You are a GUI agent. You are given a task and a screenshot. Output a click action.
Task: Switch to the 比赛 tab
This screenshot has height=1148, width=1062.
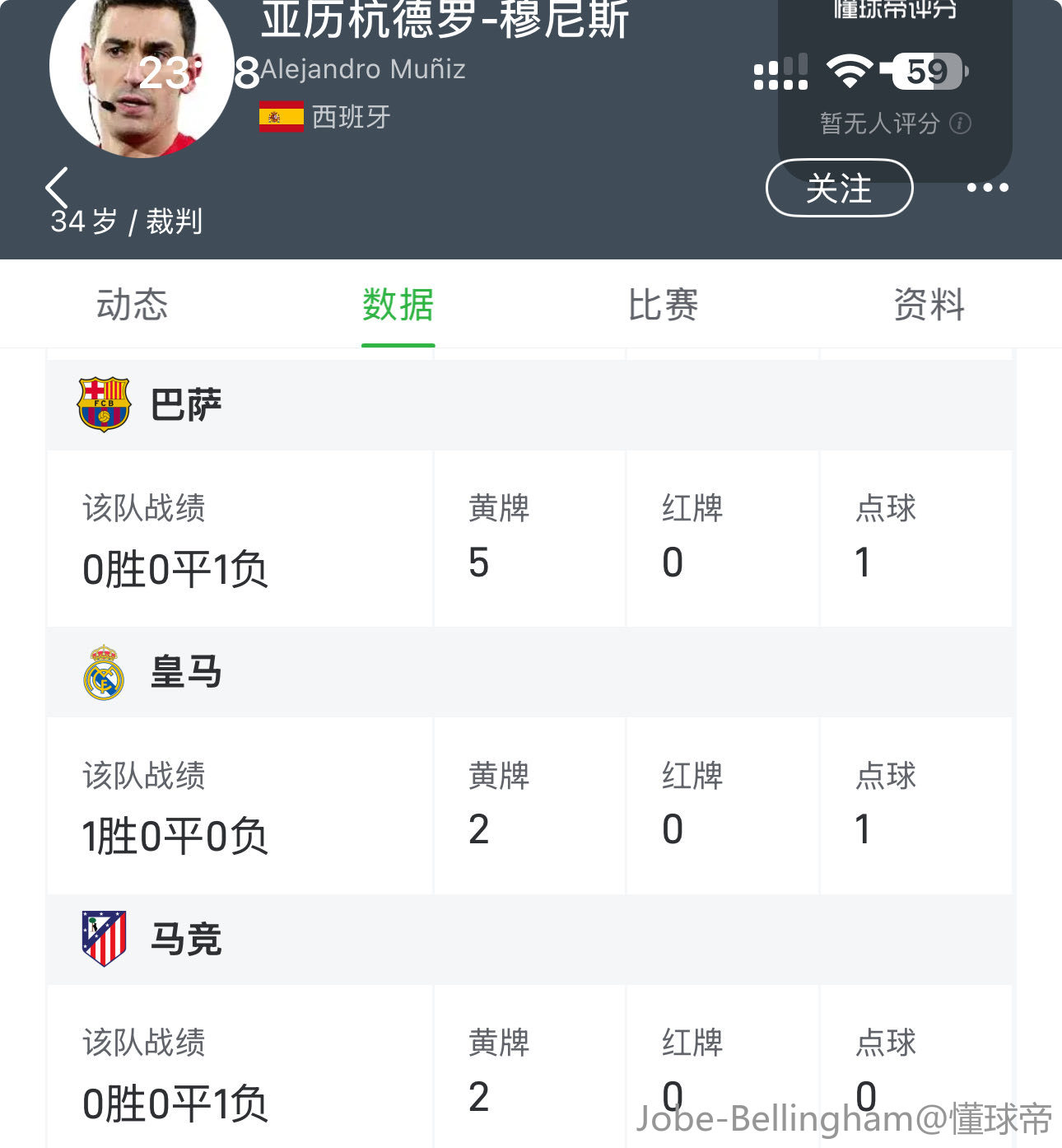(x=663, y=305)
